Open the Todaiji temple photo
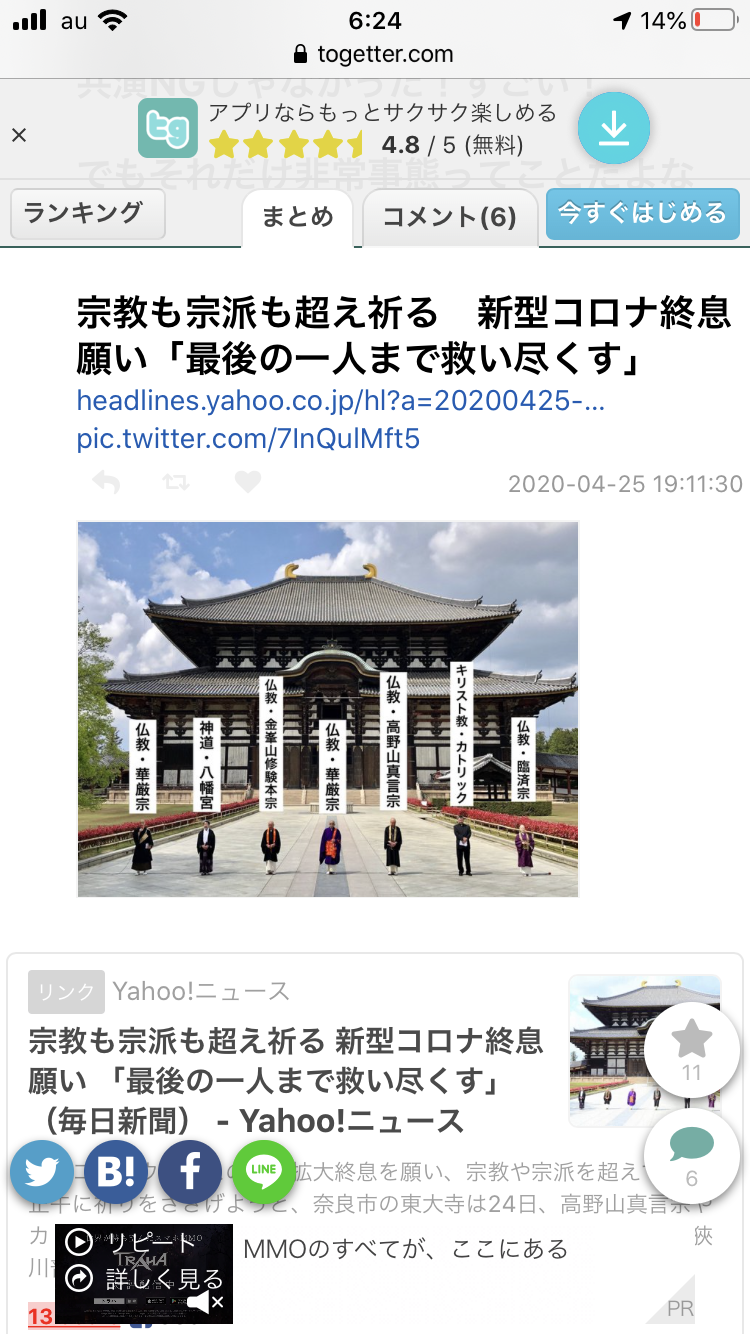This screenshot has width=750, height=1334. [x=328, y=708]
